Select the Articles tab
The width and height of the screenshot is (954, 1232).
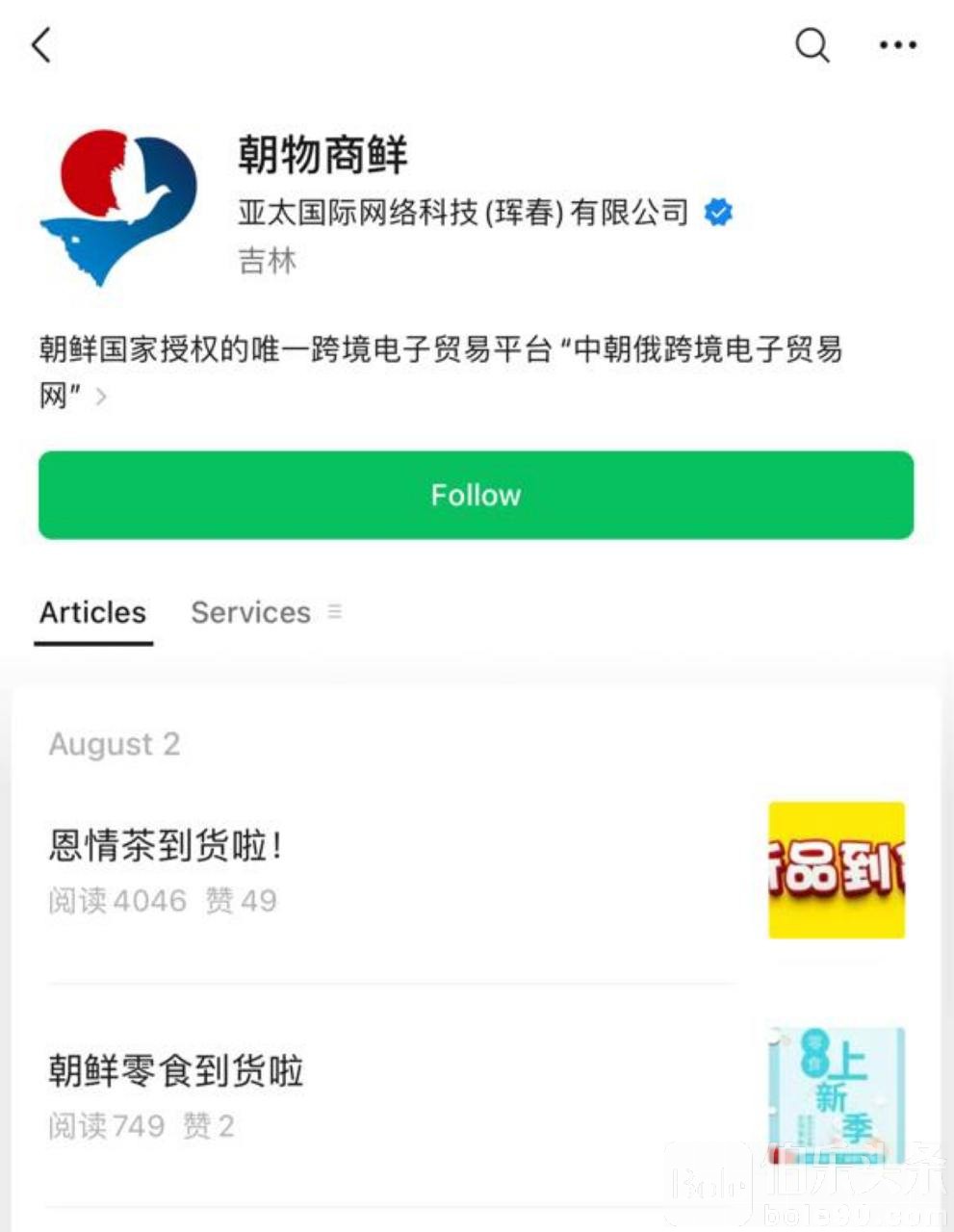coord(92,612)
